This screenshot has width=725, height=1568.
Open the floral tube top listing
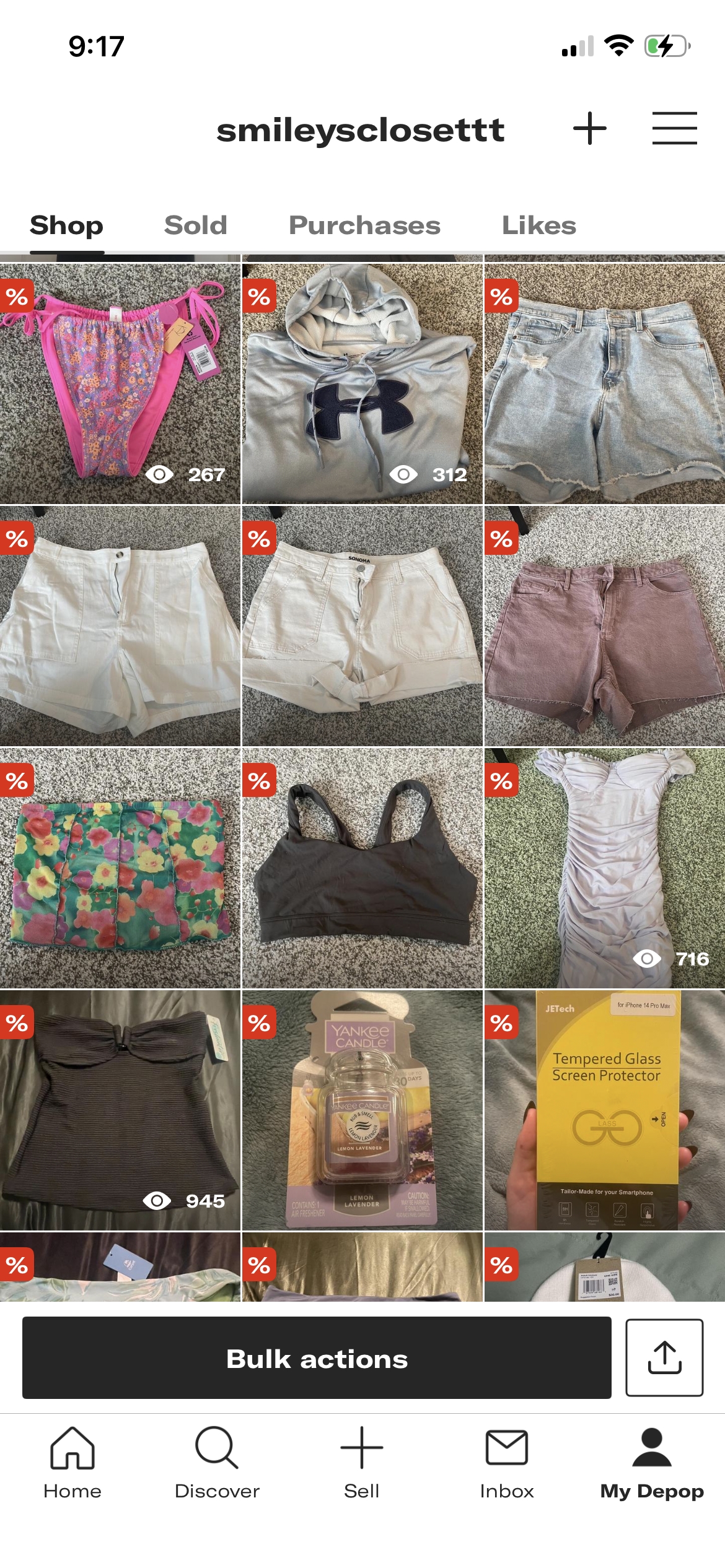point(120,868)
